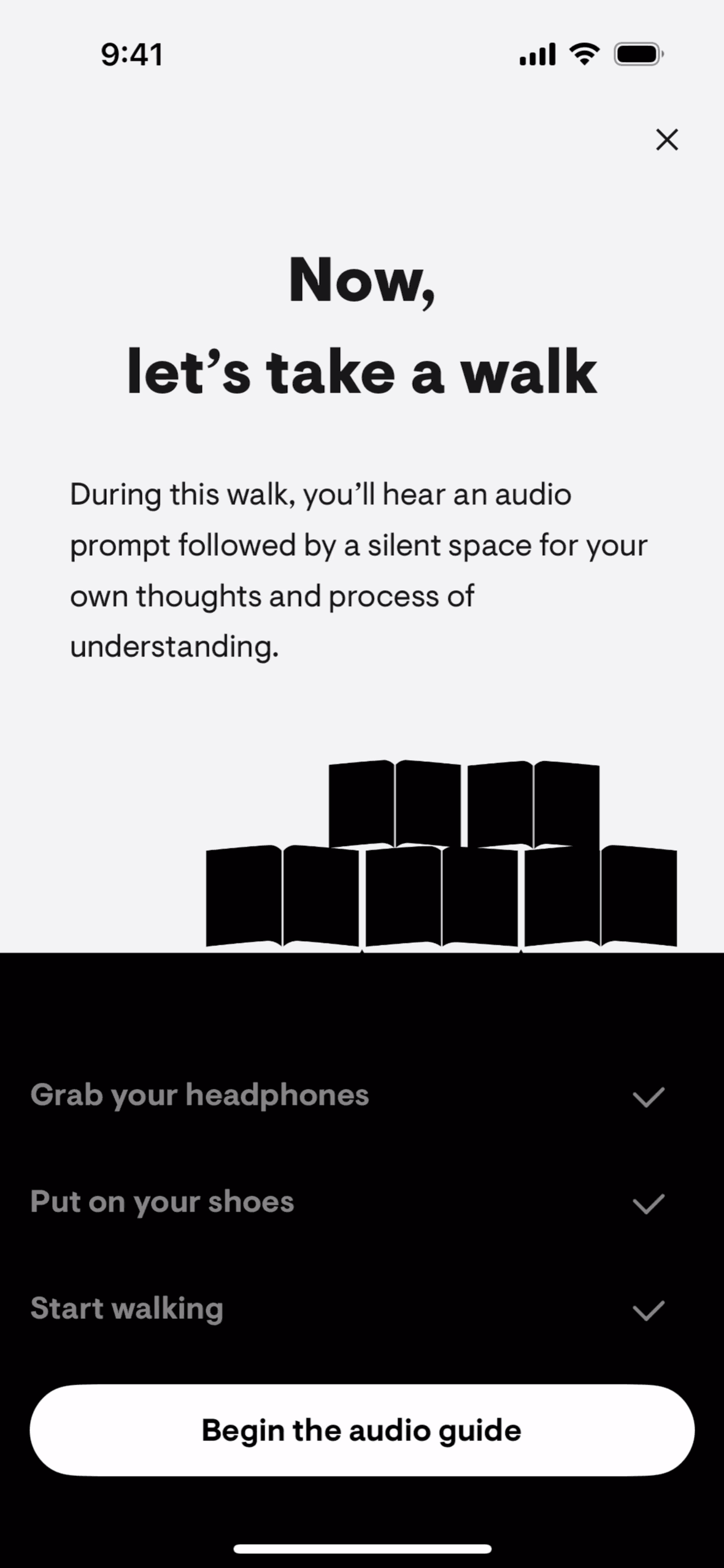Begin the audio guide
This screenshot has height=1568, width=724.
tap(362, 1430)
